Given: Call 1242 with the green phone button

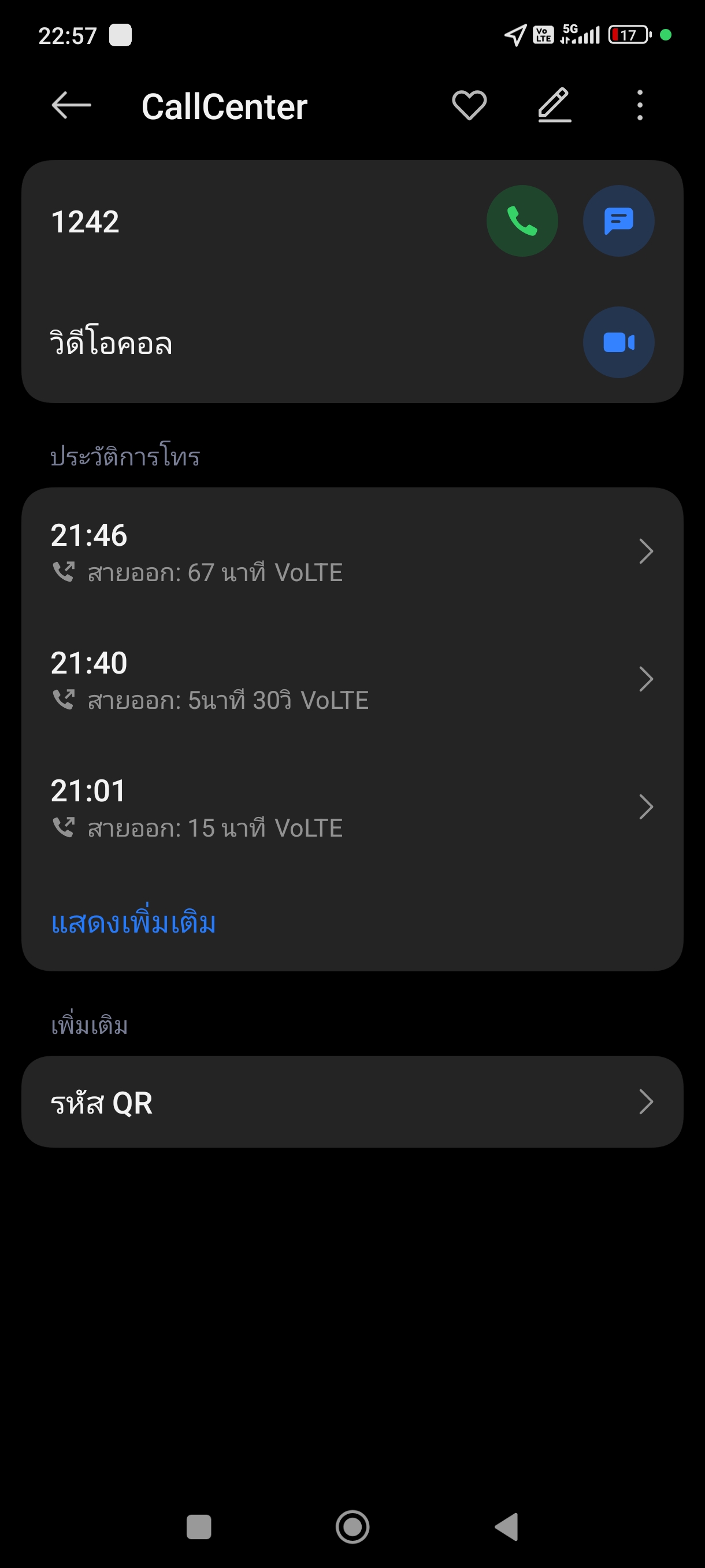Looking at the screenshot, I should coord(522,221).
